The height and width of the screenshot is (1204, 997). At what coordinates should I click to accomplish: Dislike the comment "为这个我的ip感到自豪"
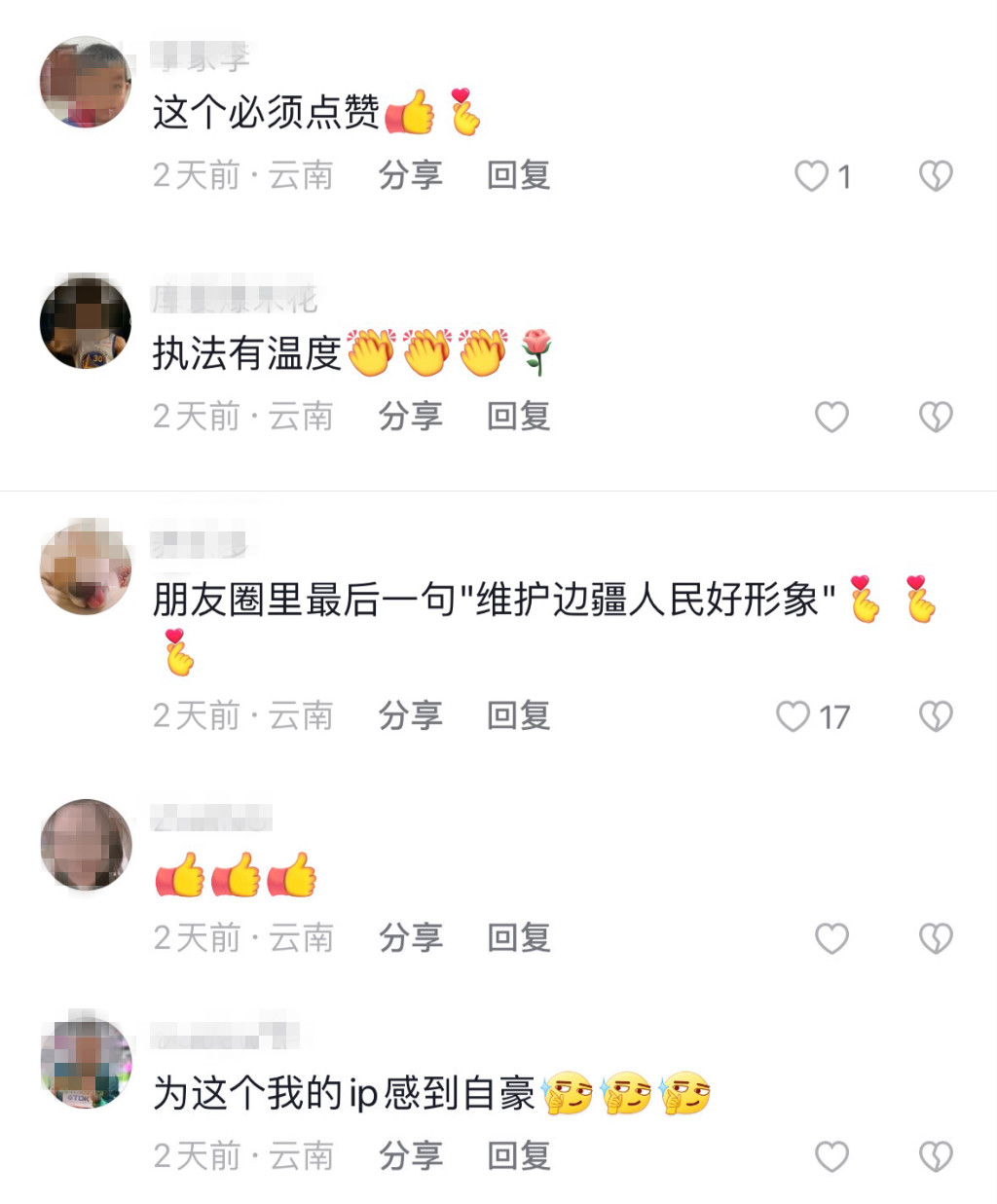(936, 1157)
